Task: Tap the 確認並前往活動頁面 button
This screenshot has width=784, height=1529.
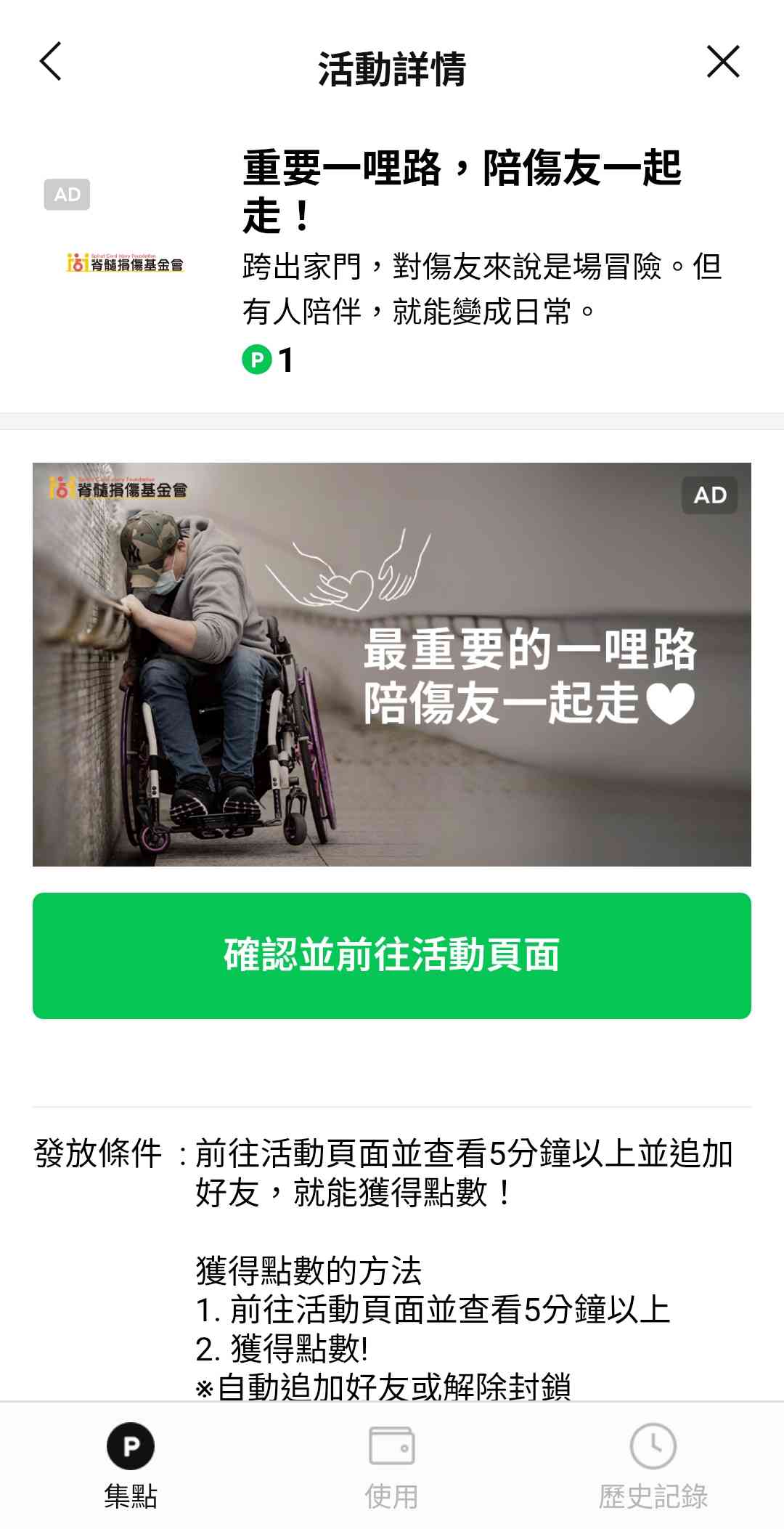Action: pyautogui.click(x=392, y=955)
